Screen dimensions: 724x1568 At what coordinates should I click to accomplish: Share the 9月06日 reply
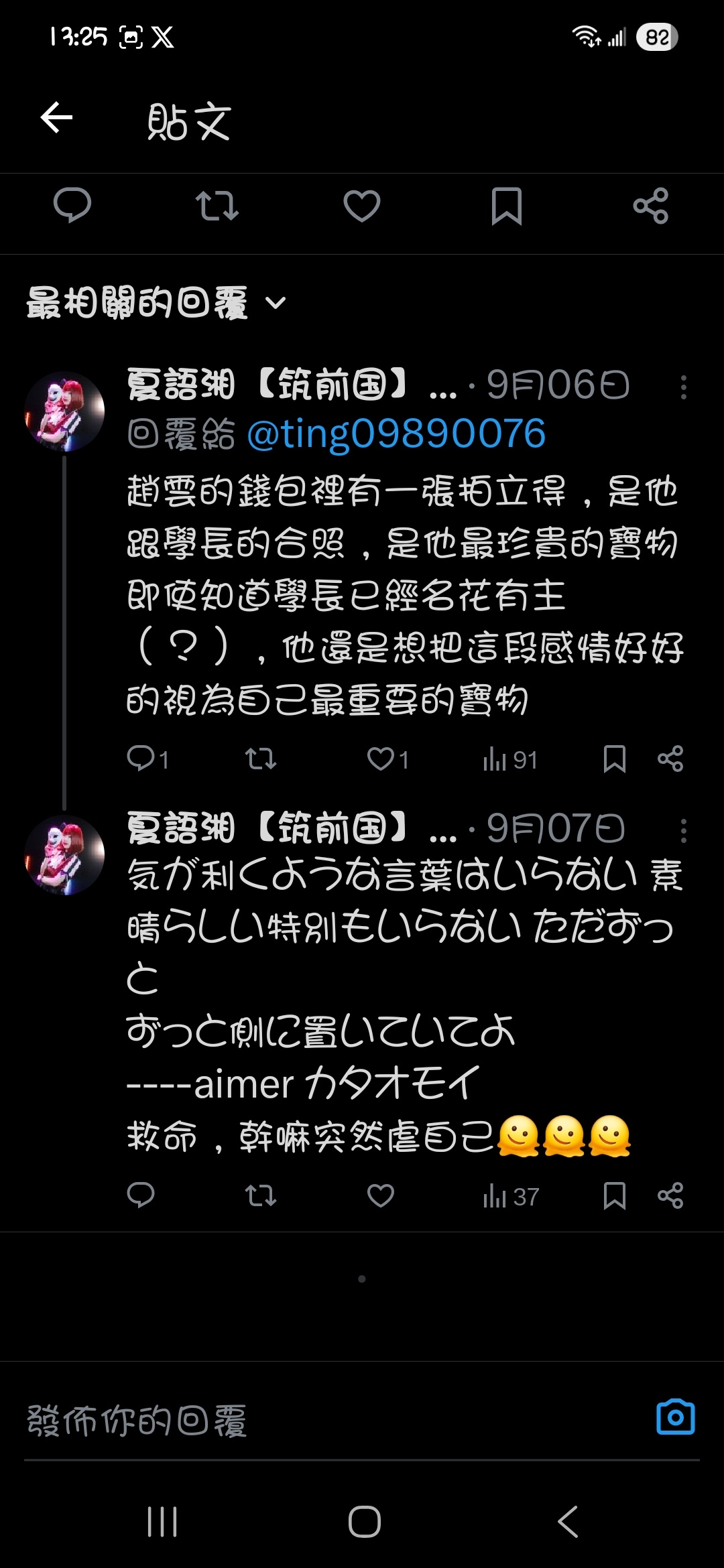pos(670,759)
